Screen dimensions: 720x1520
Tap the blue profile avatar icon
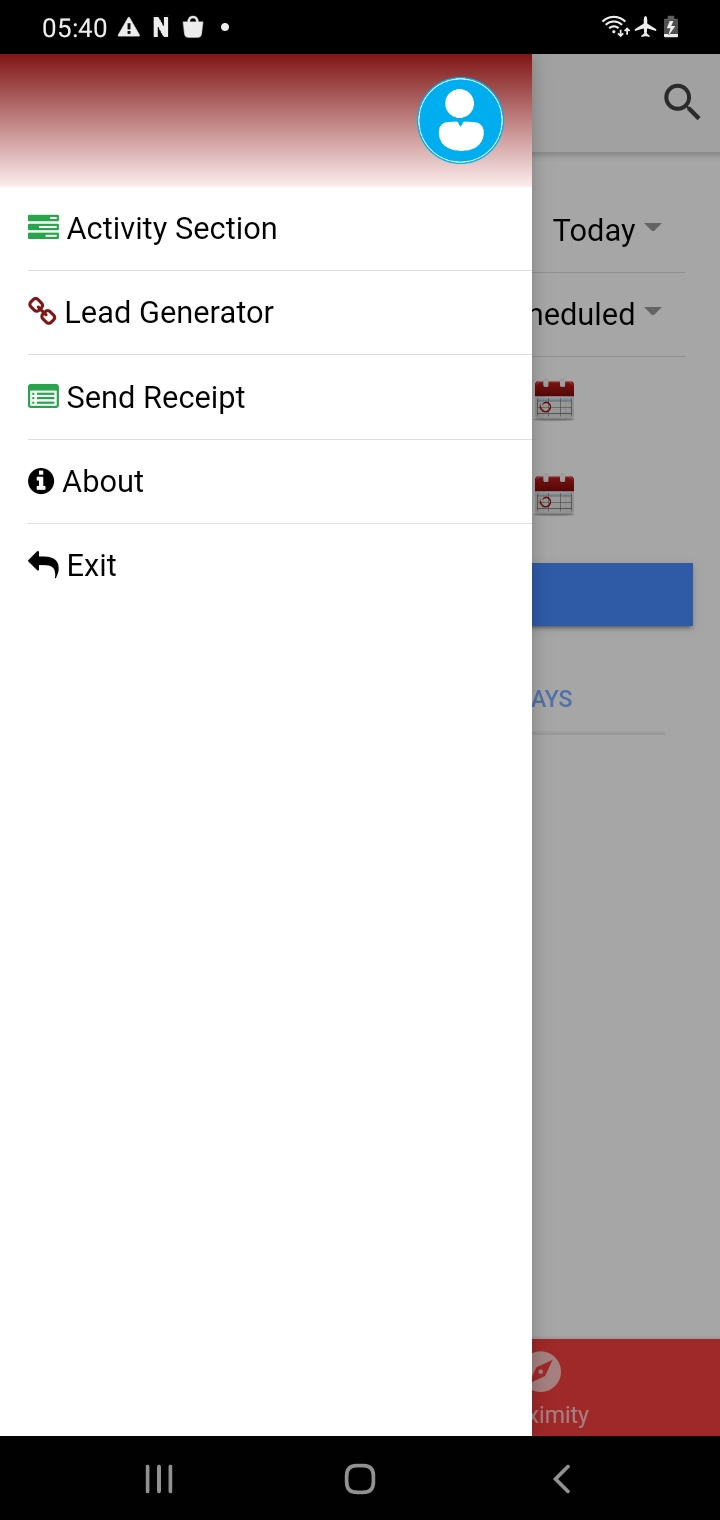coord(460,120)
